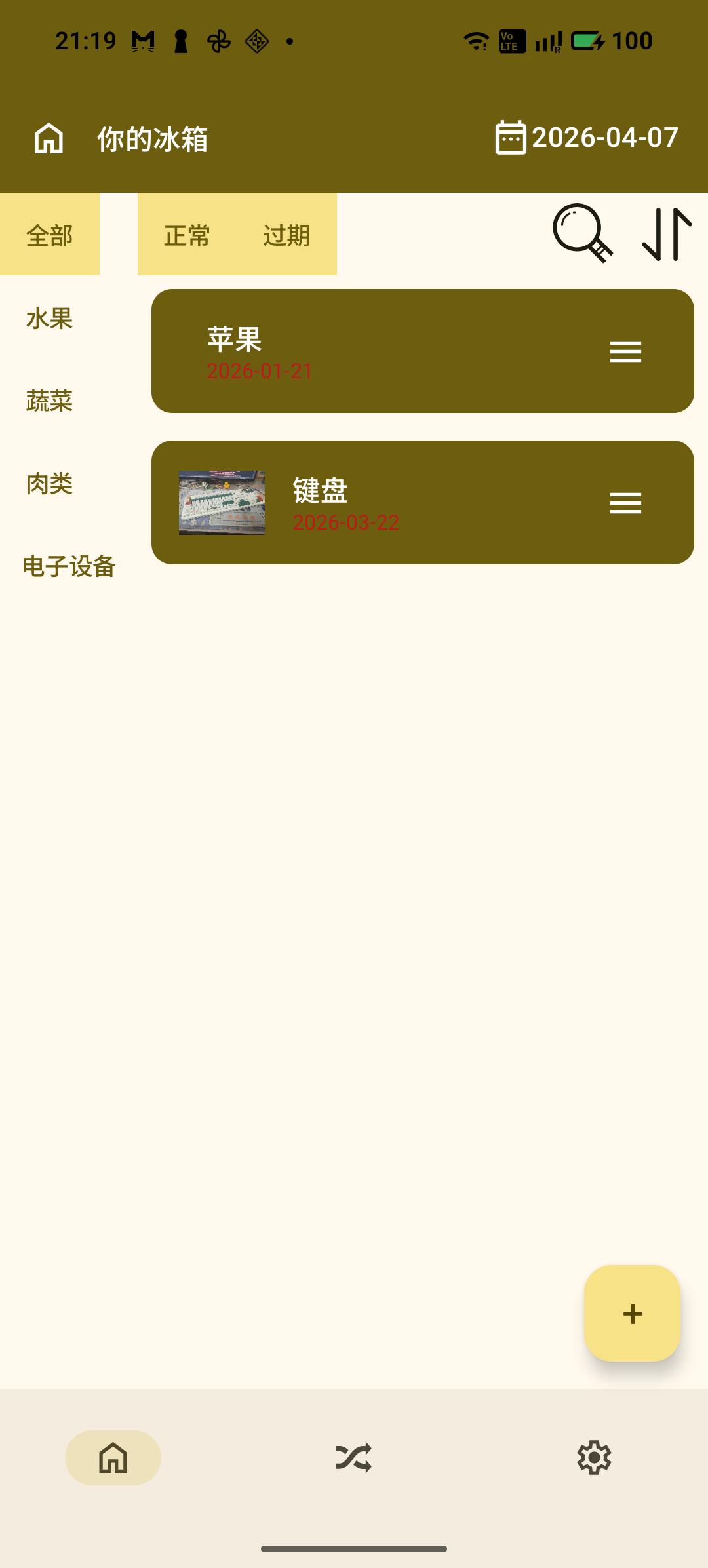
Task: Add a new item with plus button
Action: point(632,1314)
